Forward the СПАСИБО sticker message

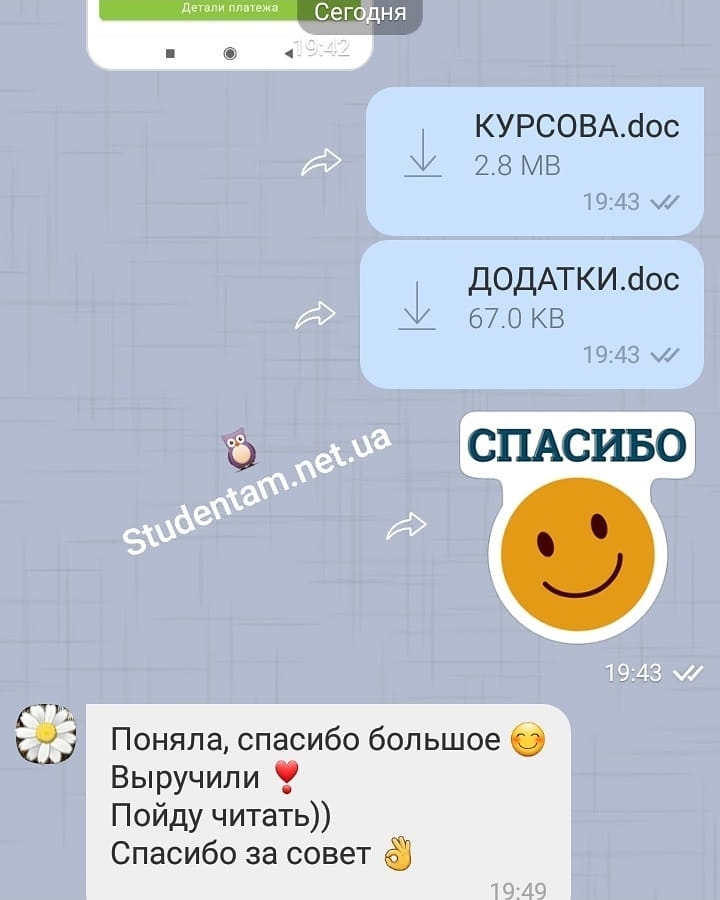(406, 525)
